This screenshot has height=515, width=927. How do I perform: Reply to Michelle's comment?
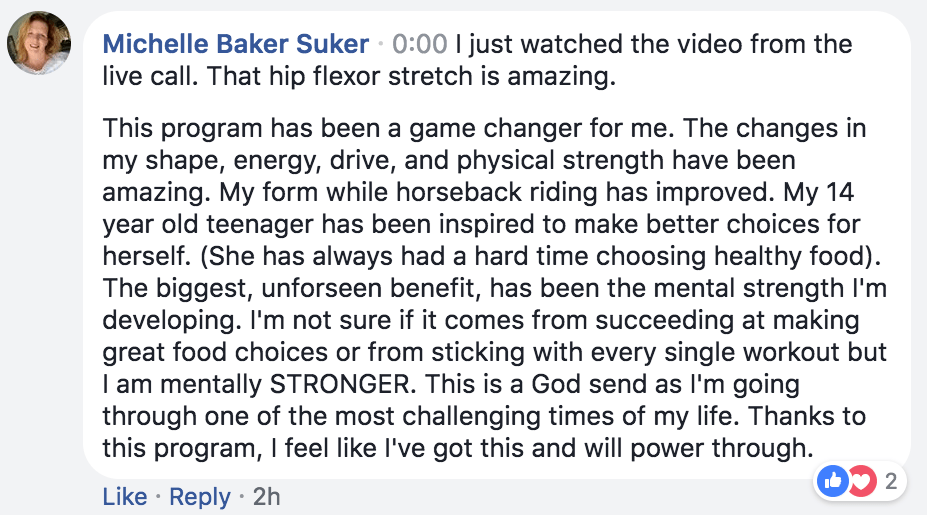tap(199, 497)
